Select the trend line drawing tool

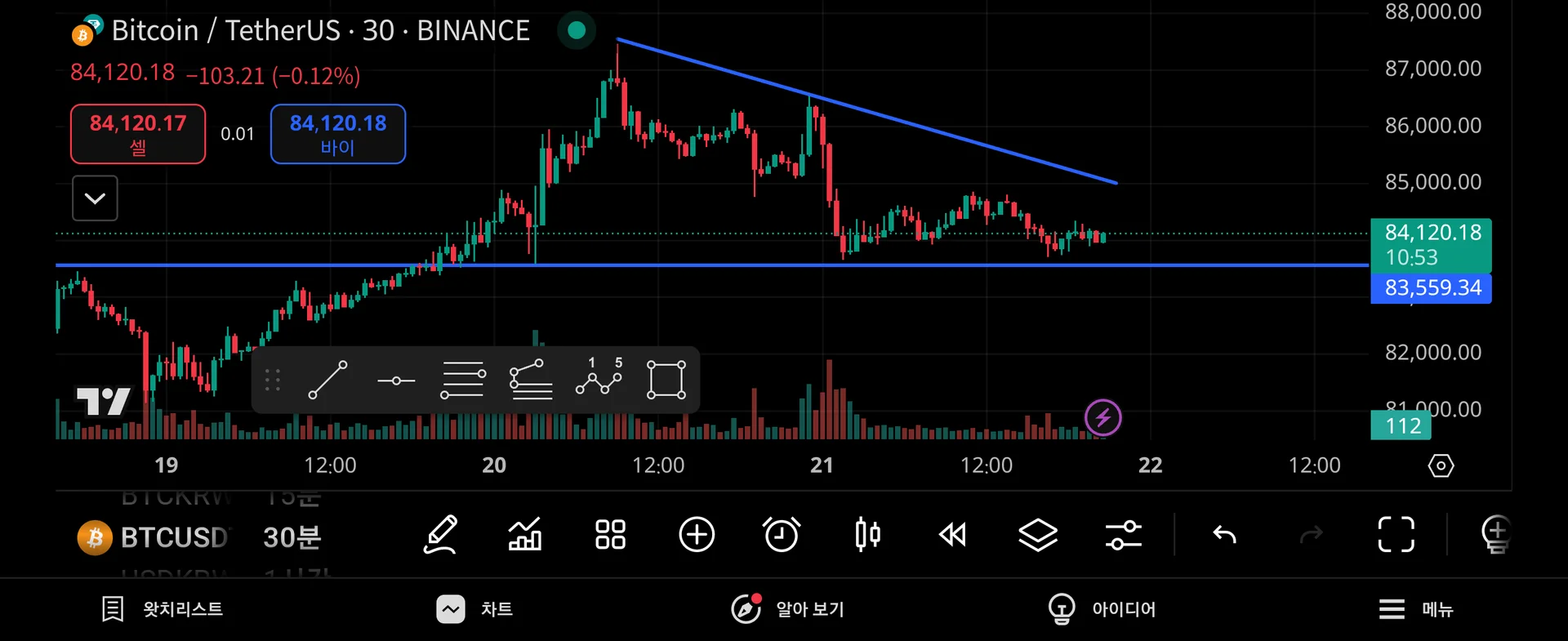[x=327, y=380]
